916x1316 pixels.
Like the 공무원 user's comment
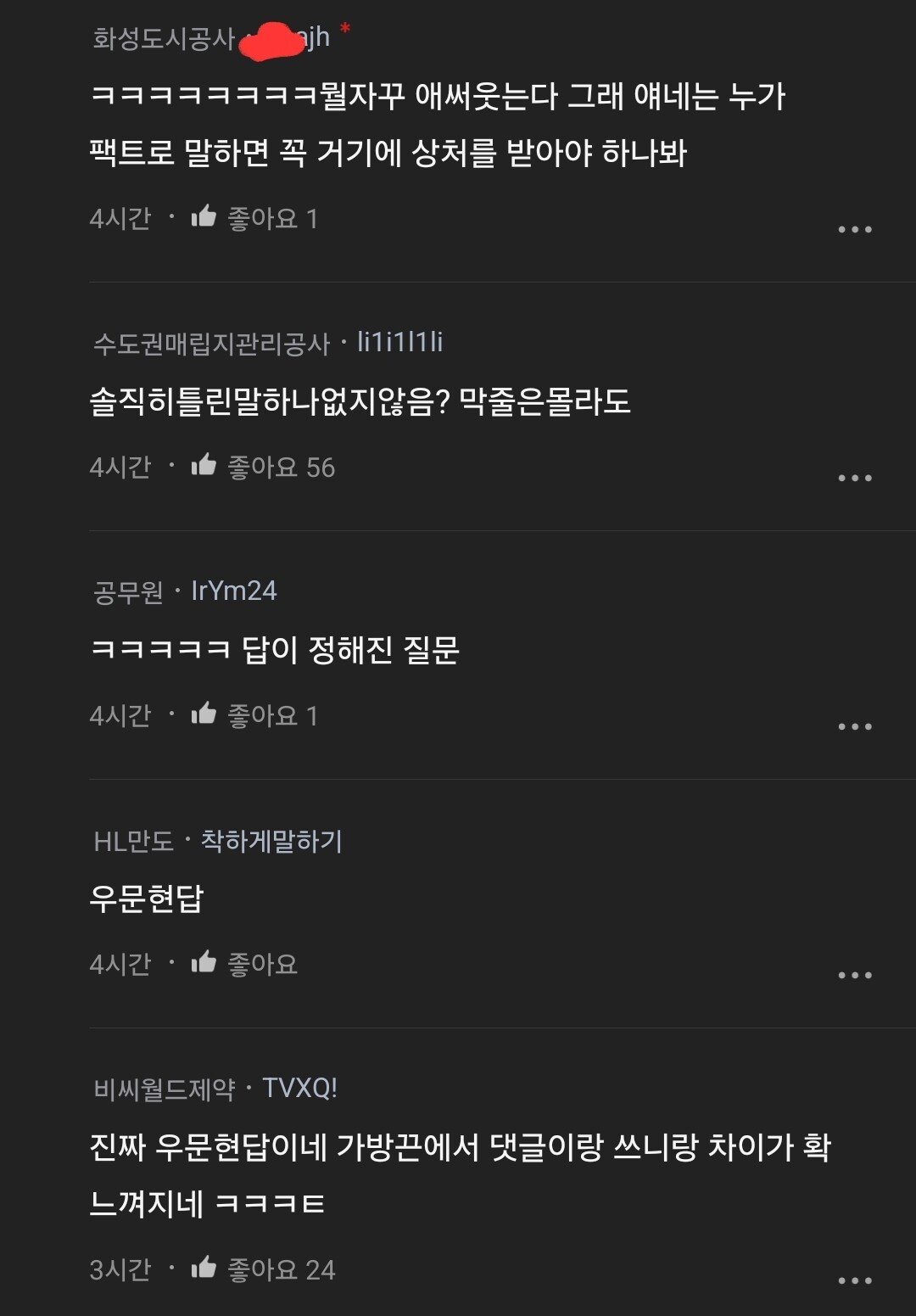tap(204, 714)
